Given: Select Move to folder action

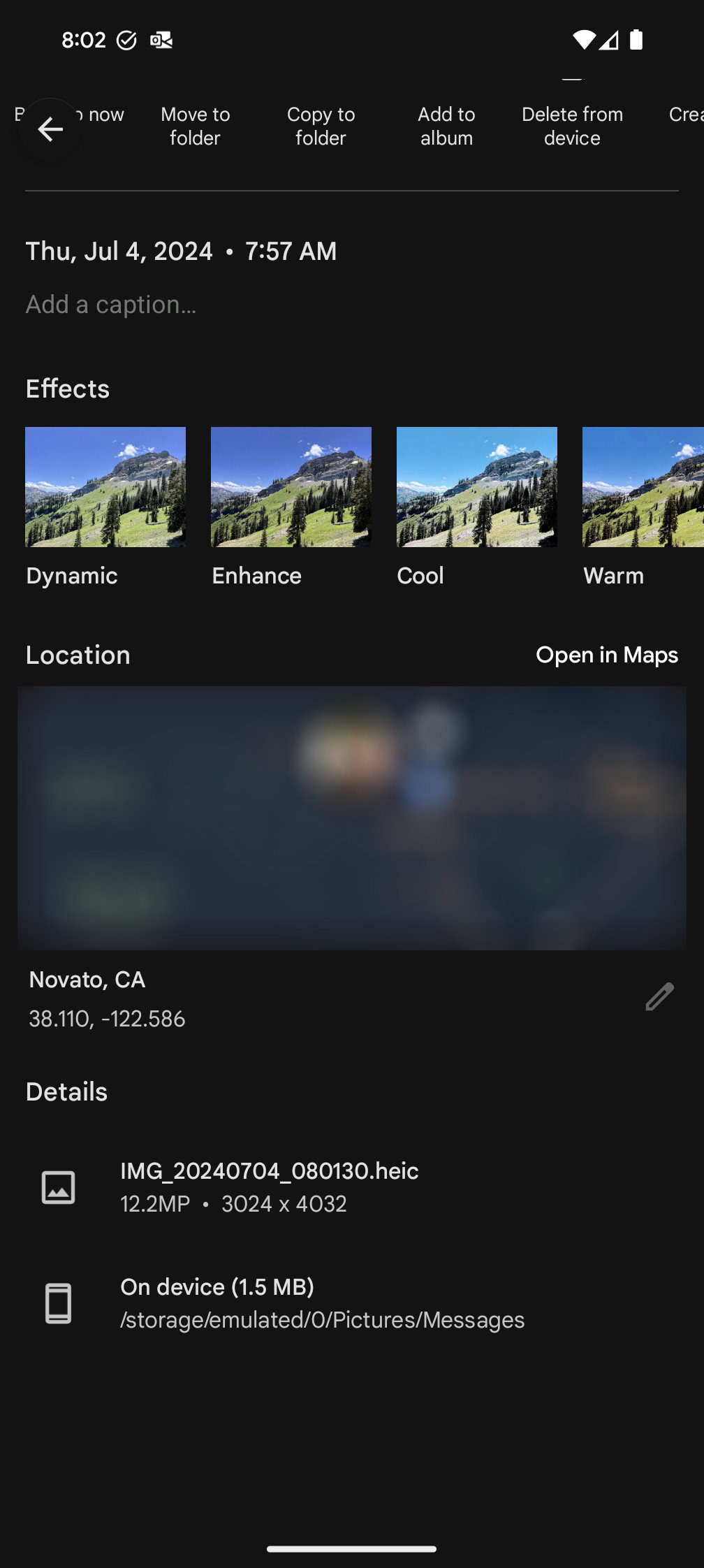Looking at the screenshot, I should [195, 126].
